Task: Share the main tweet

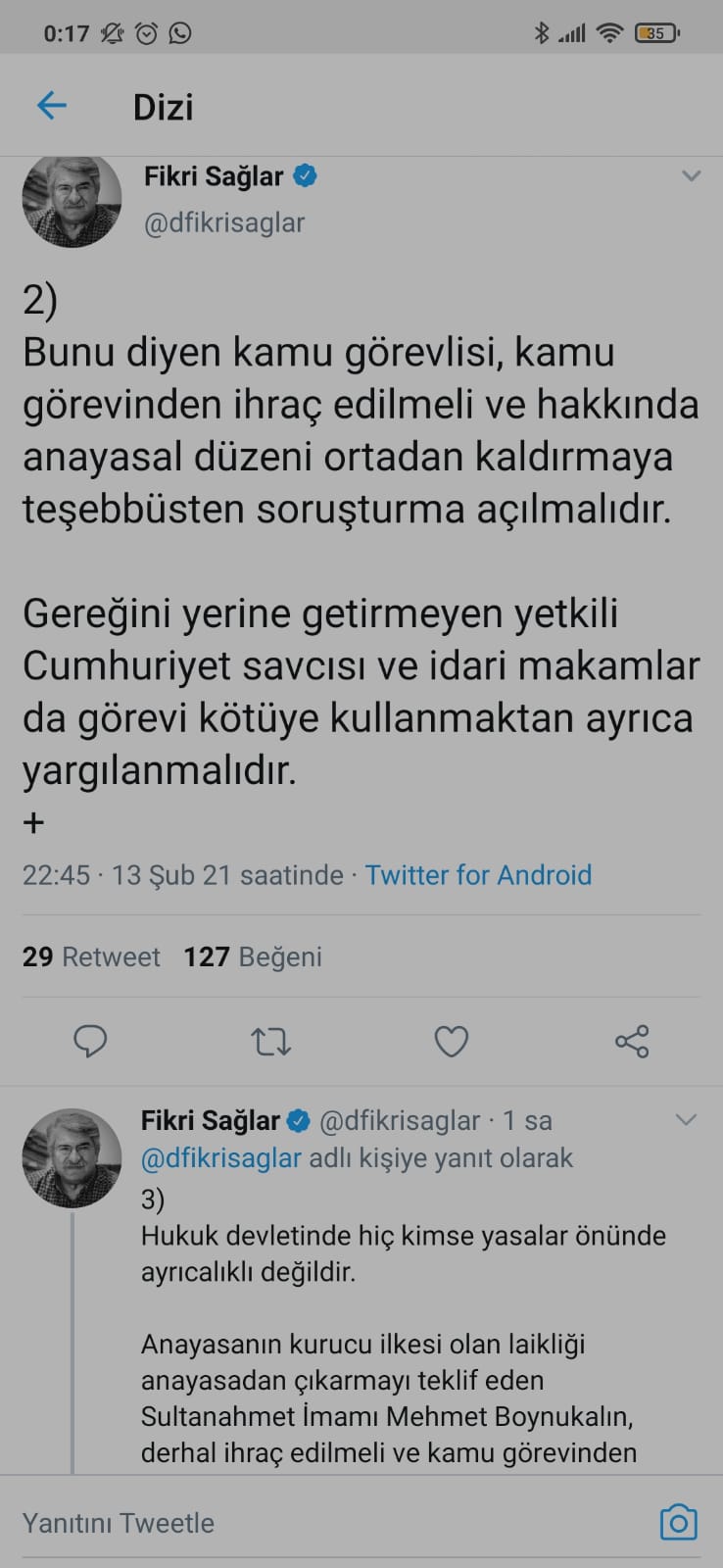Action: 632,1041
